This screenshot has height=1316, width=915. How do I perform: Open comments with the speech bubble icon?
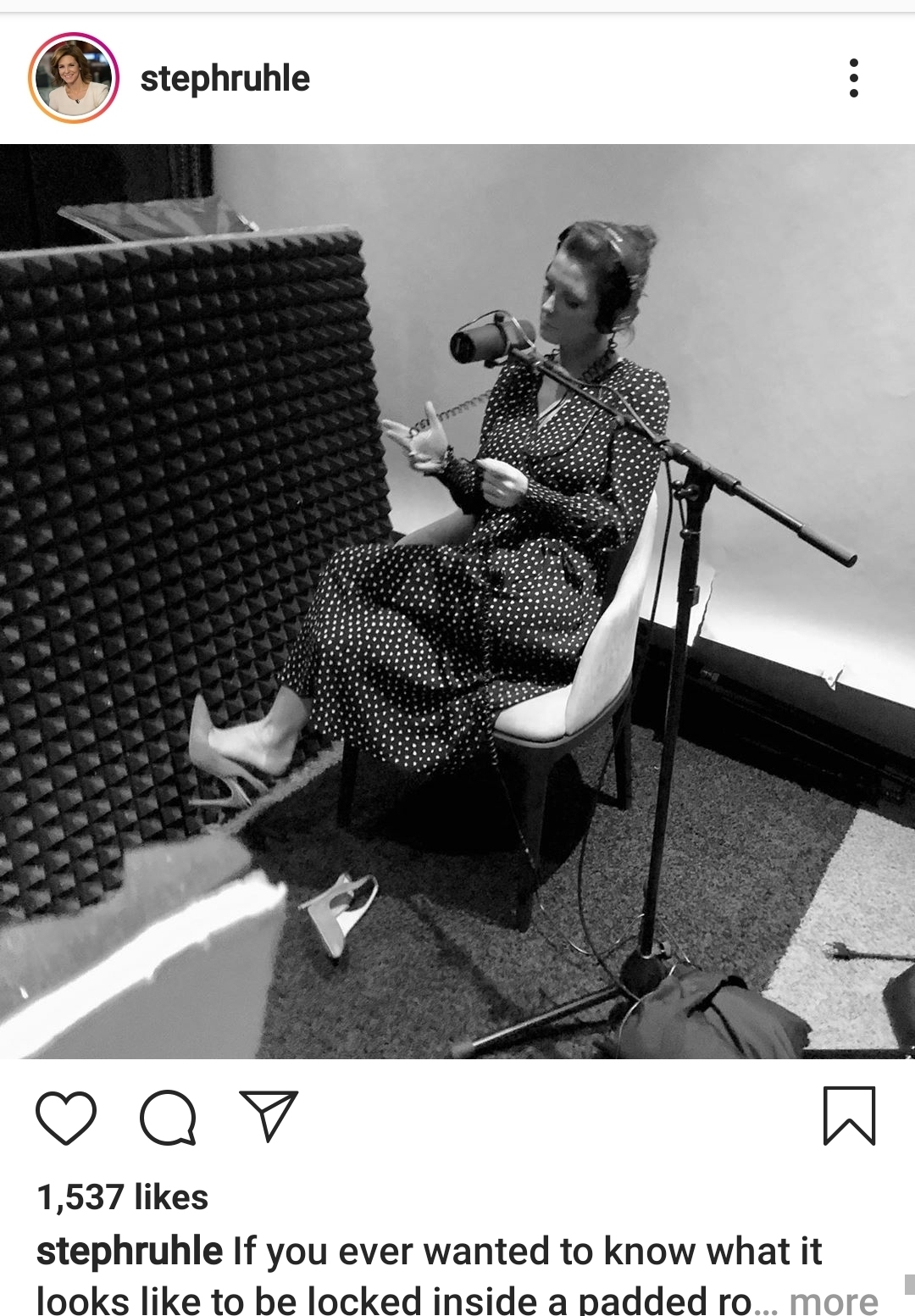point(168,1118)
